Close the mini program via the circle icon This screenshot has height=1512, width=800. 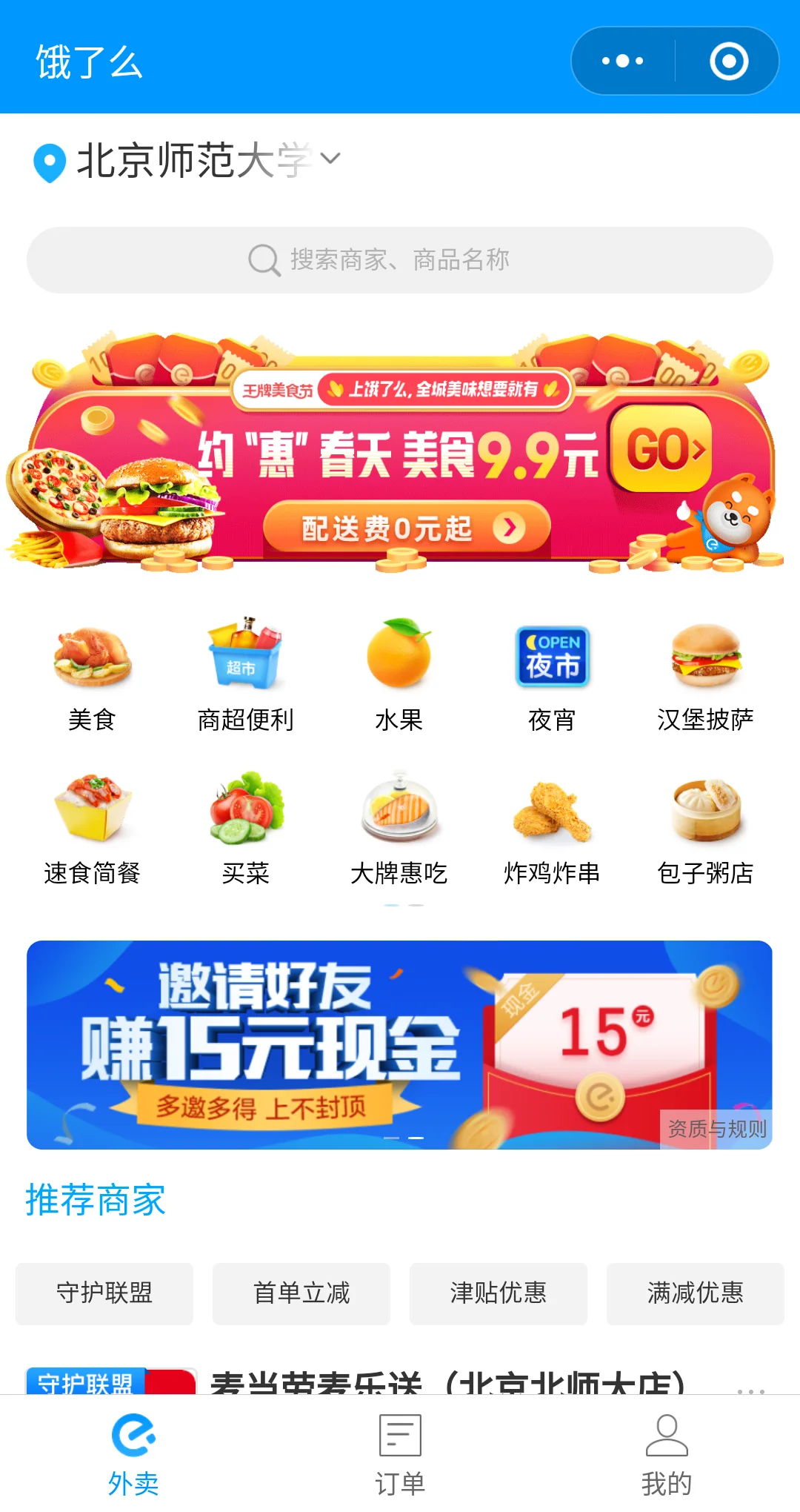(729, 61)
